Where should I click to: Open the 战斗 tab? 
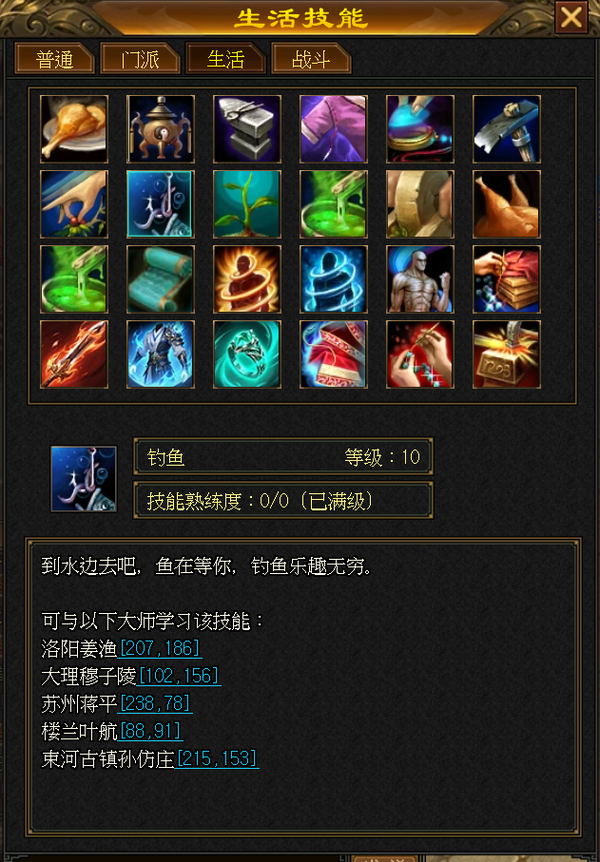[x=311, y=59]
